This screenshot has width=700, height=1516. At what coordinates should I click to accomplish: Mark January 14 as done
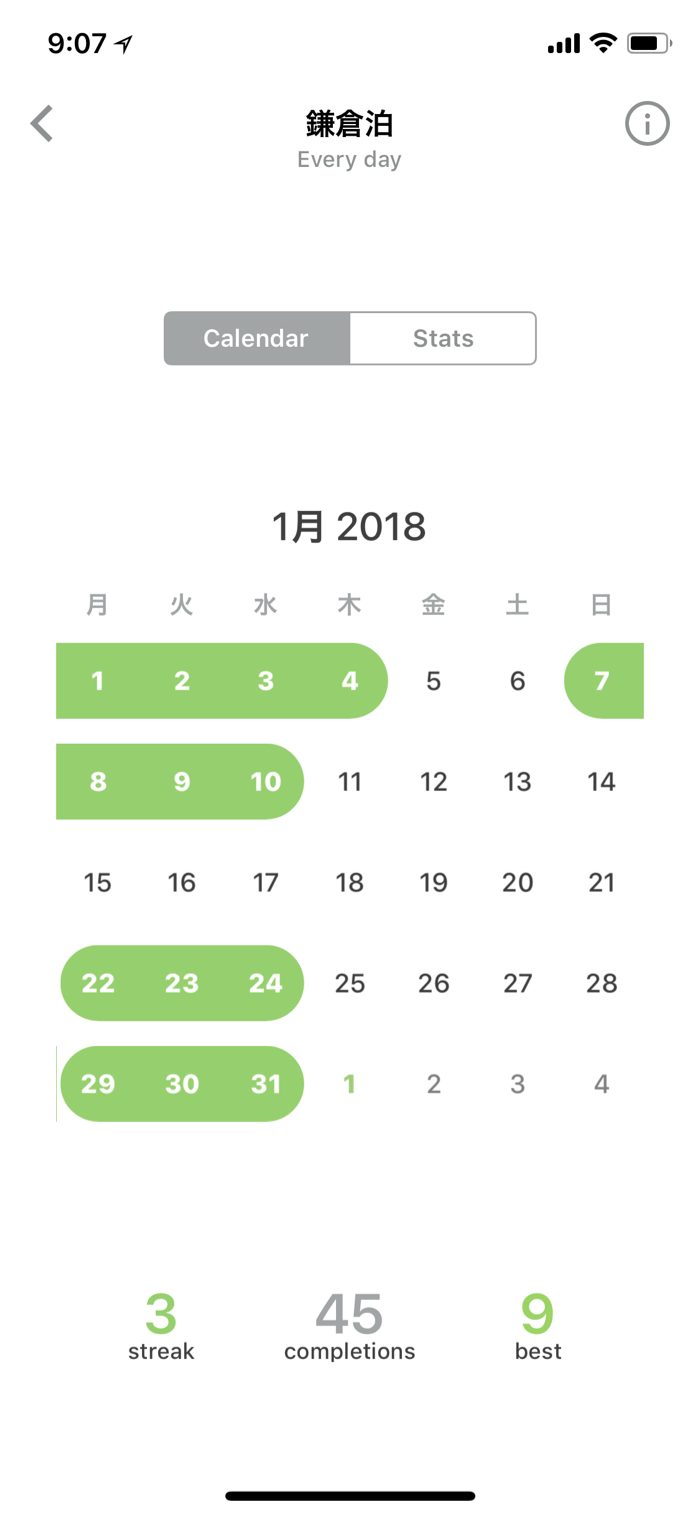point(601,782)
